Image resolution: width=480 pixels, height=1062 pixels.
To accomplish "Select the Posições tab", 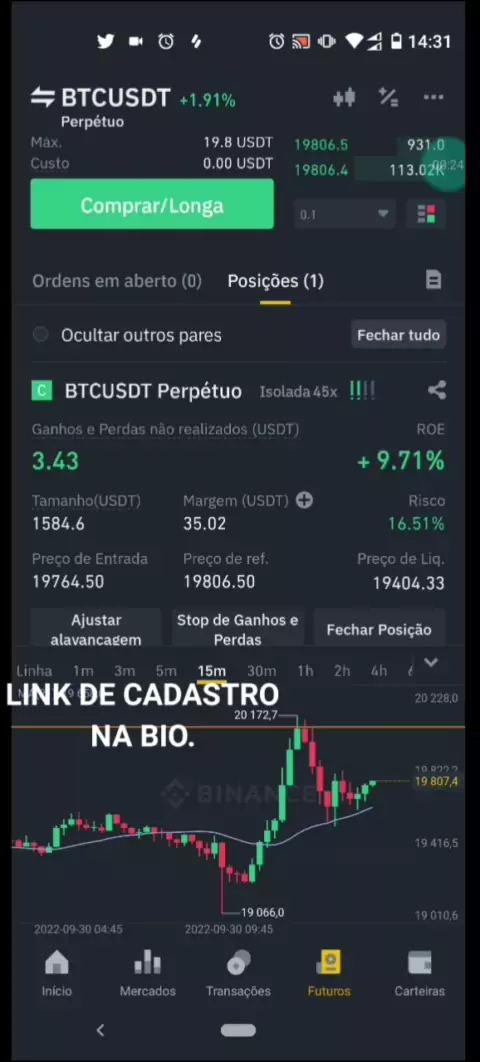I will (x=276, y=281).
